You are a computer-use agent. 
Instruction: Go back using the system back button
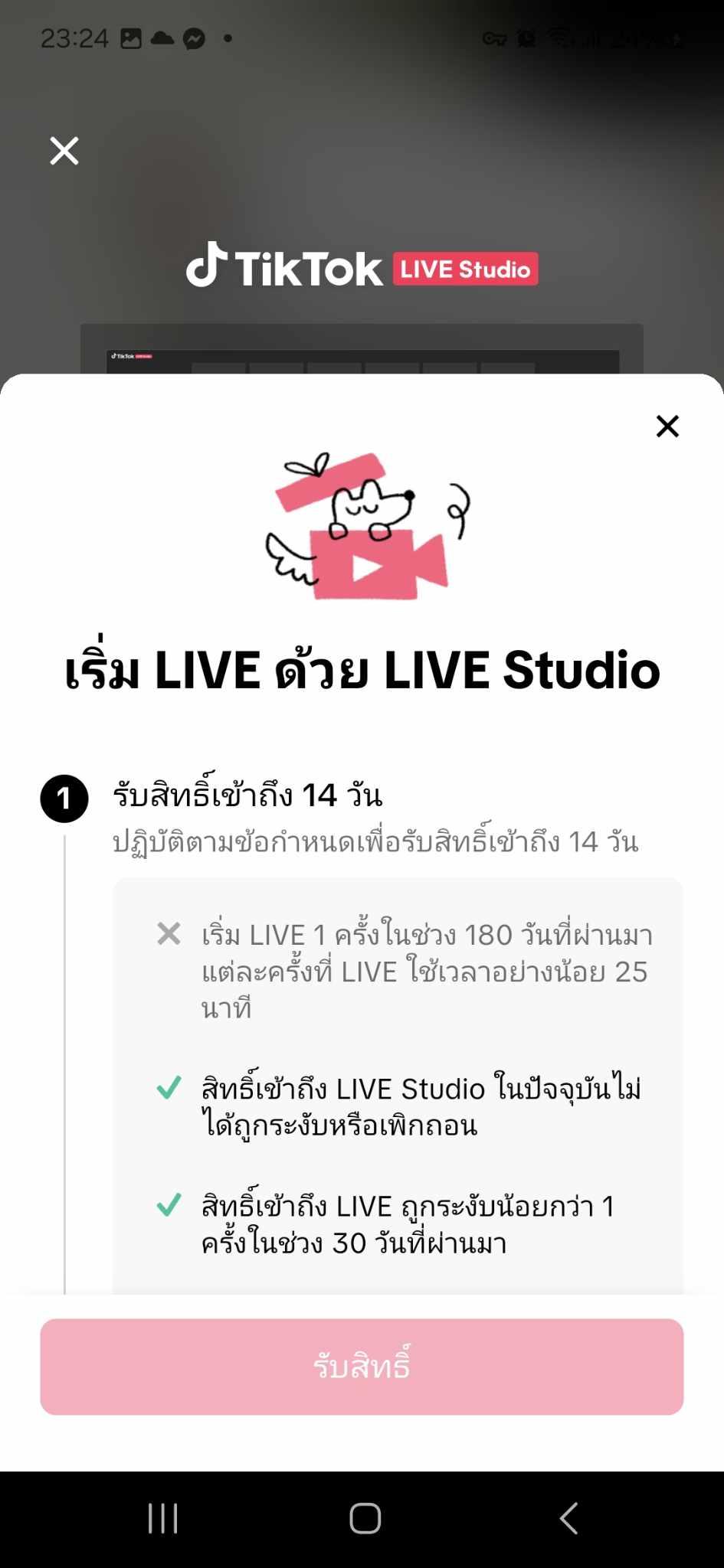pyautogui.click(x=568, y=1518)
